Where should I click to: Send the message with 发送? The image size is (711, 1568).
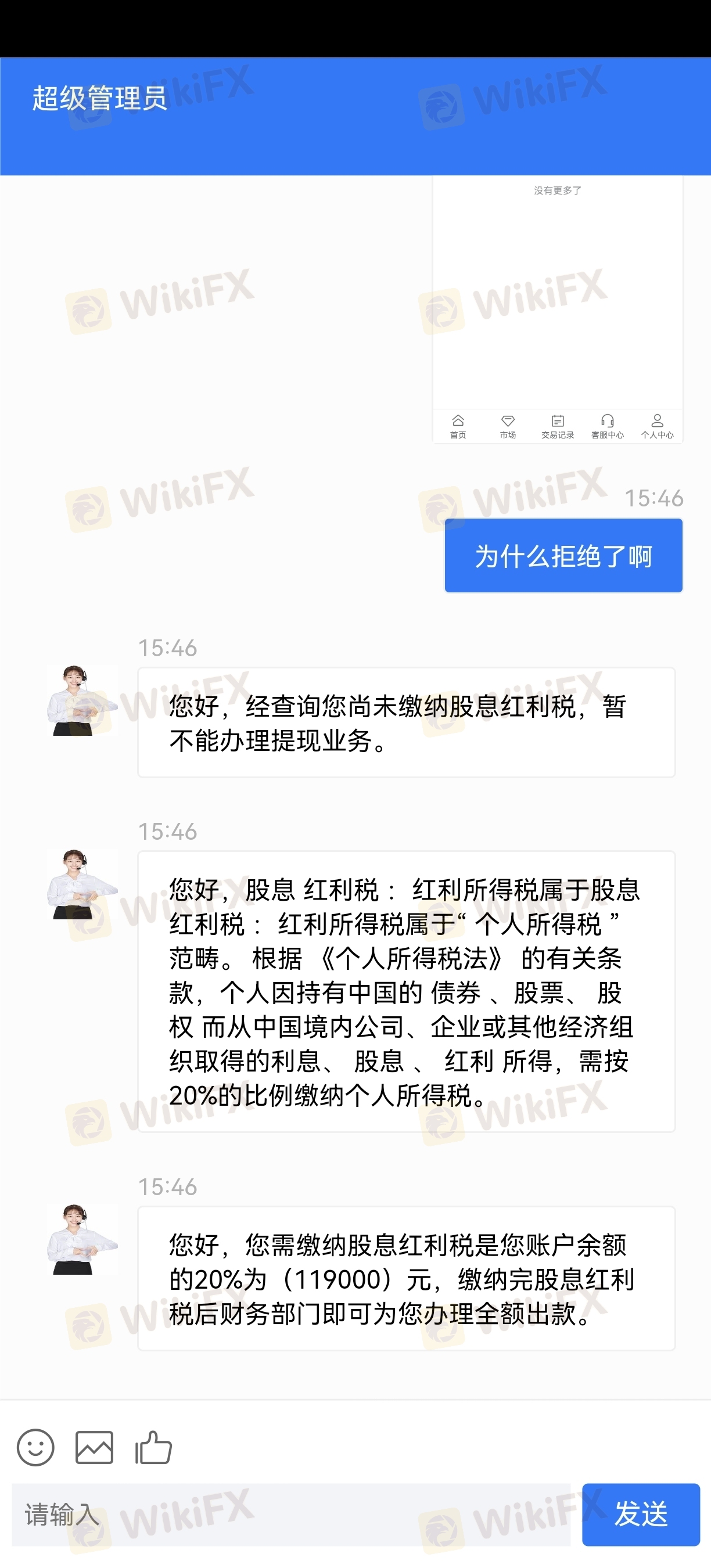point(640,1515)
